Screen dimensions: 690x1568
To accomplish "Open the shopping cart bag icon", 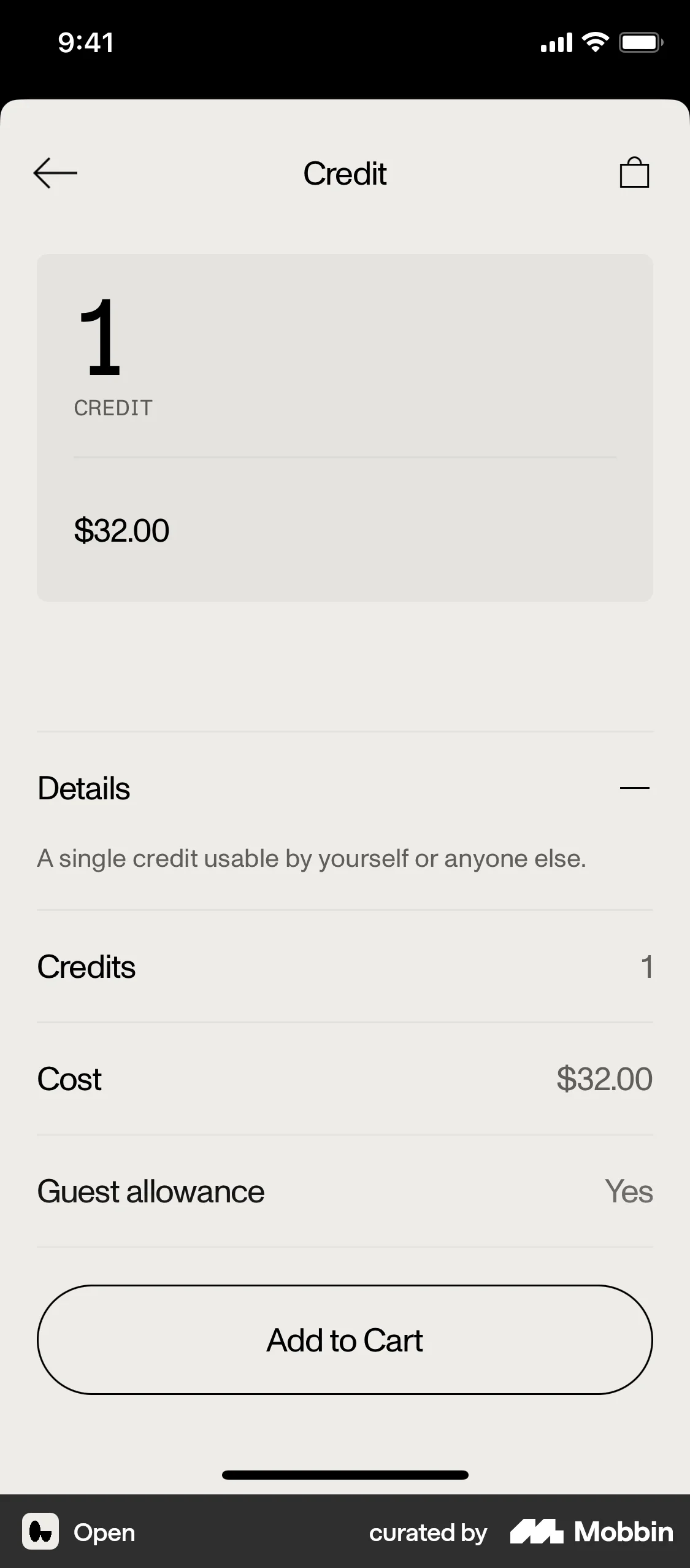I will 635,174.
